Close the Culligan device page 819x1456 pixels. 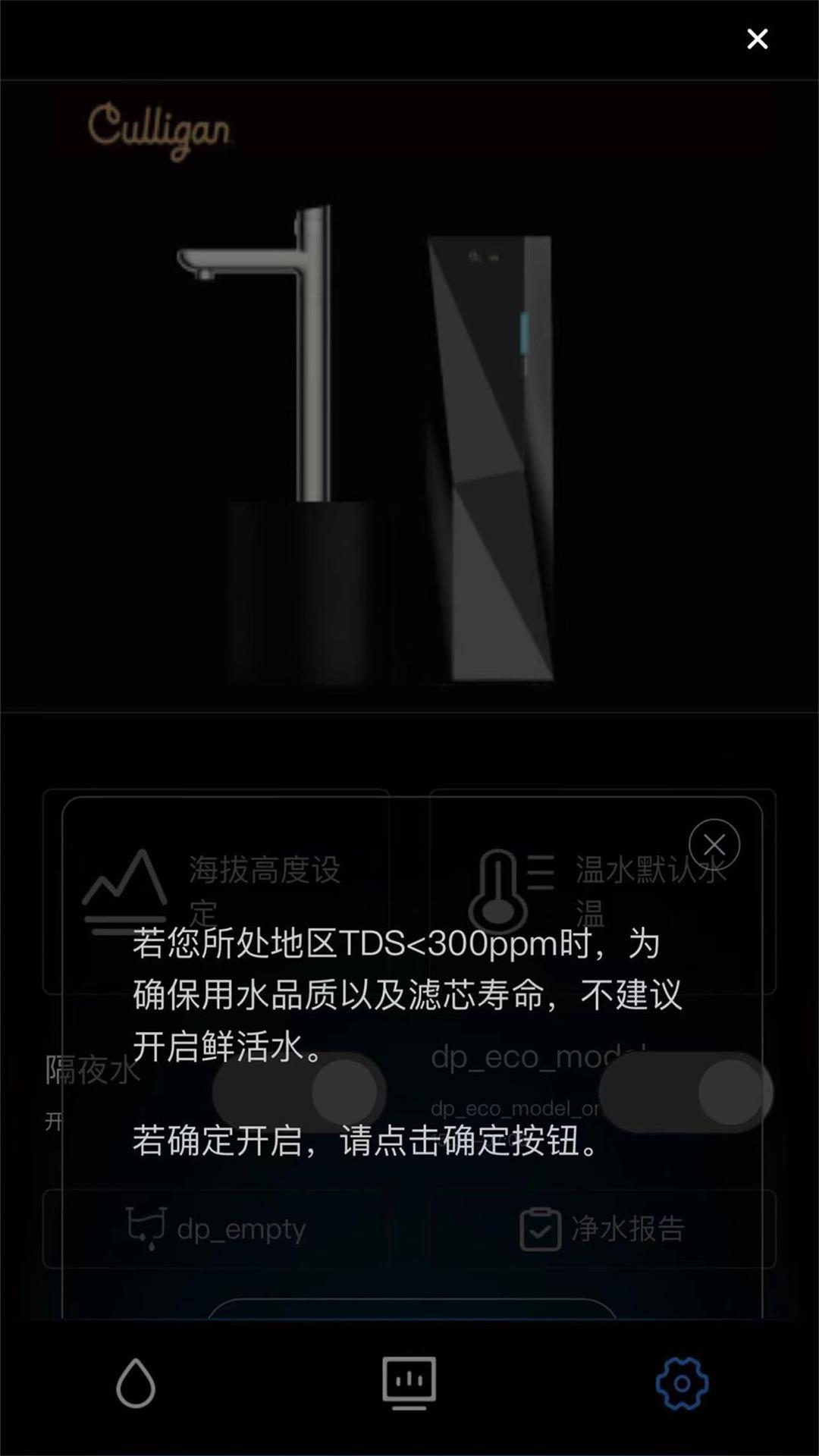tap(757, 39)
